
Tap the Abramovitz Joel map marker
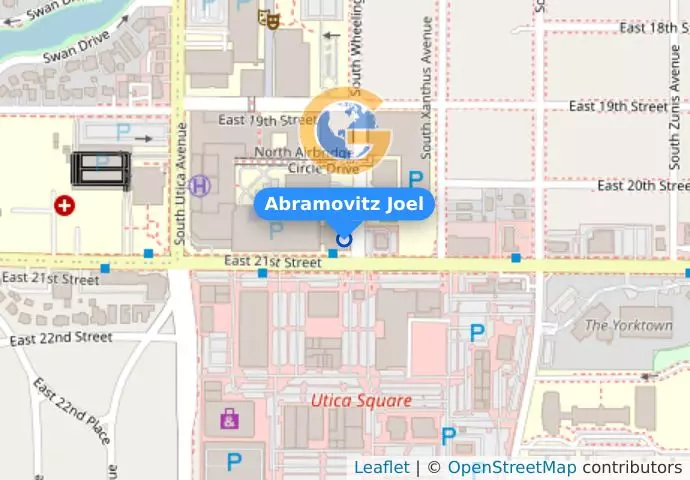pyautogui.click(x=345, y=239)
